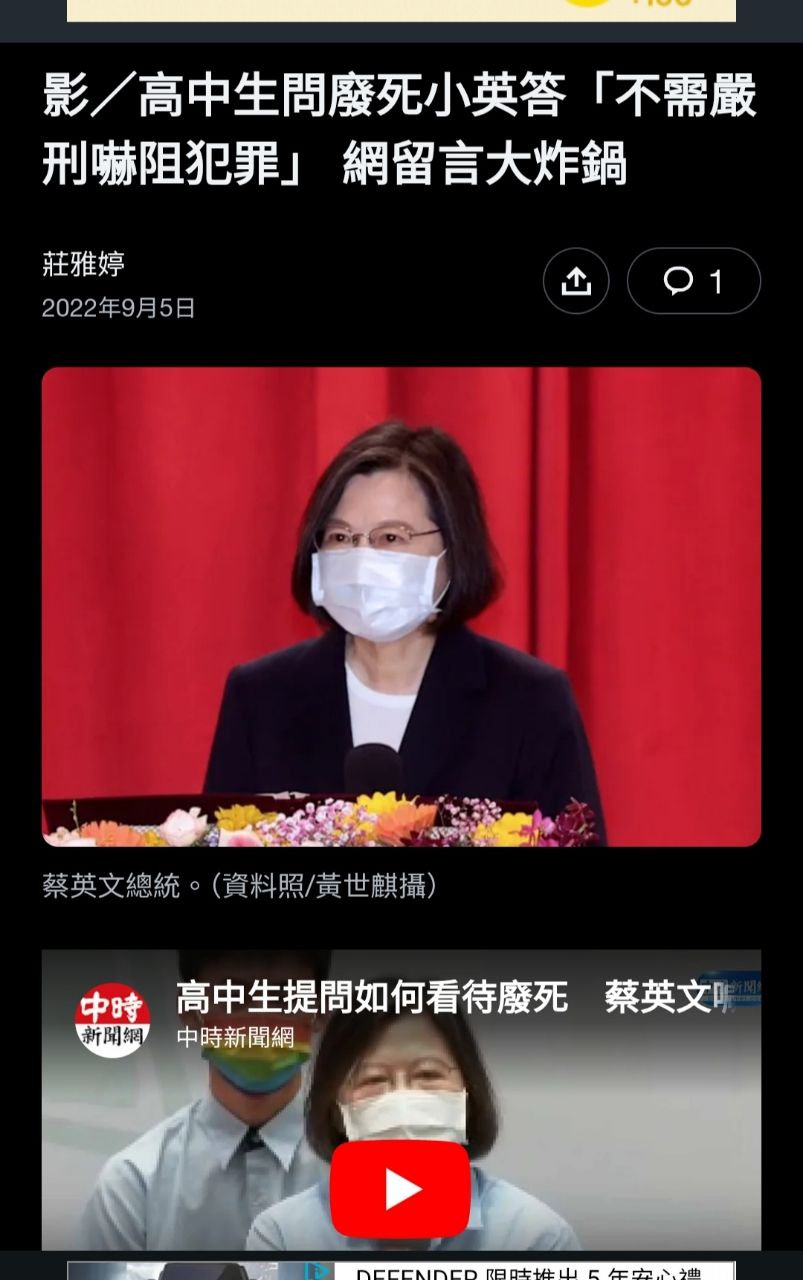Play the embedded YouTube video
The image size is (803, 1280).
400,1189
